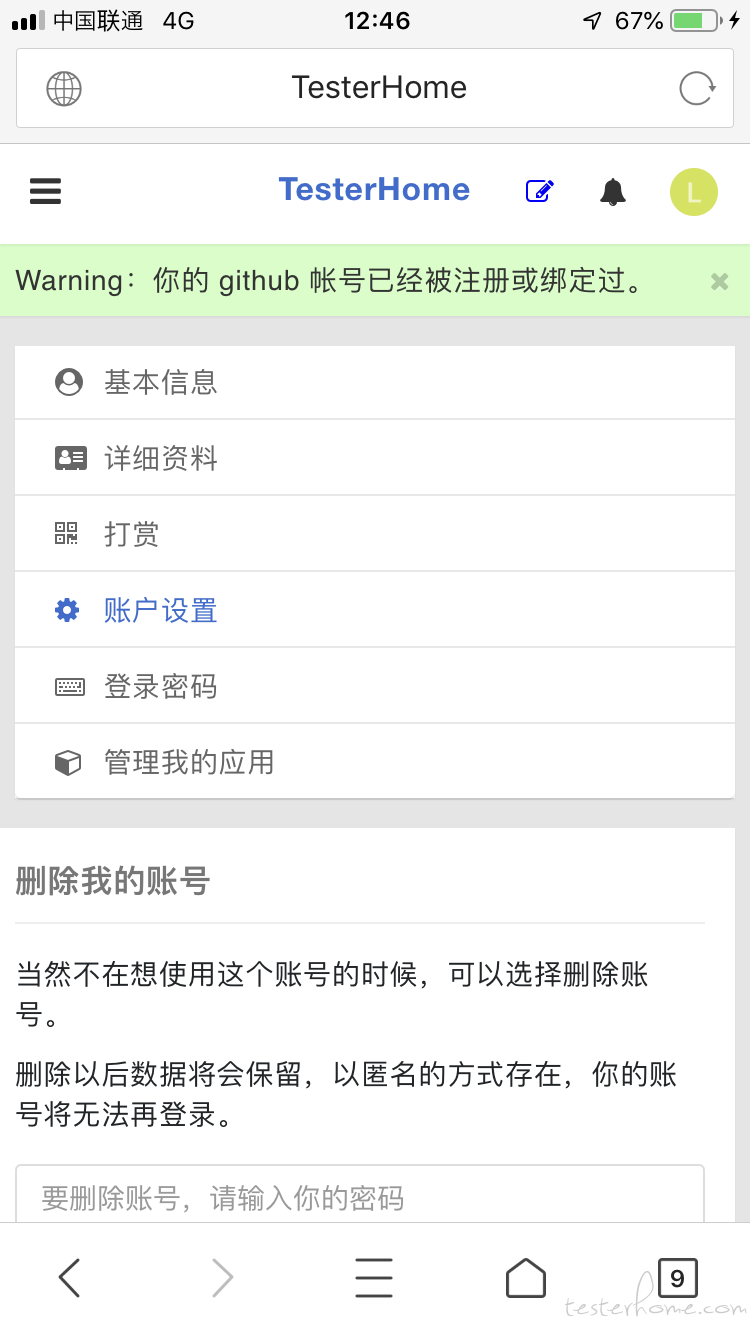Open 管理我的应用 page

pos(375,762)
